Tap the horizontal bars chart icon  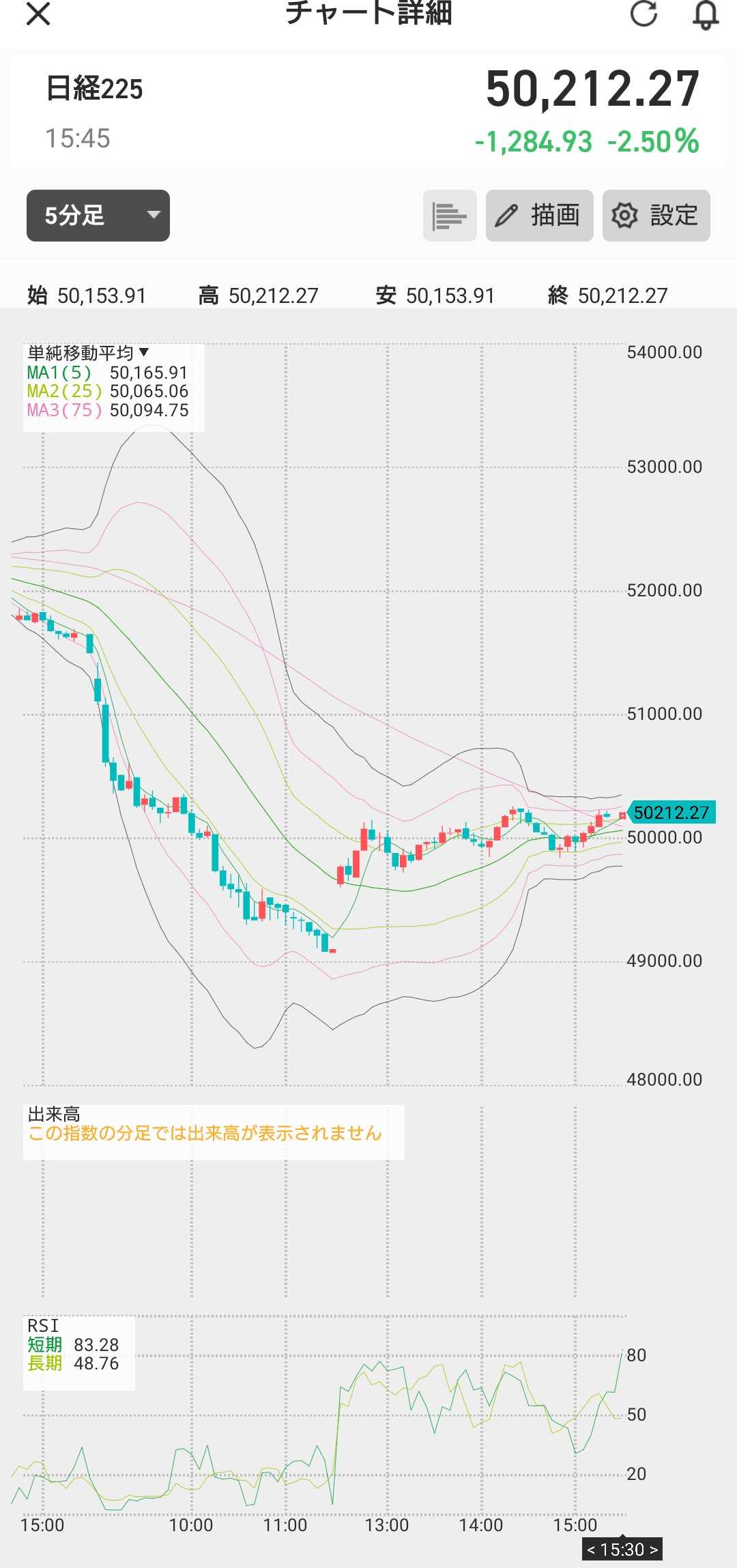(x=450, y=216)
